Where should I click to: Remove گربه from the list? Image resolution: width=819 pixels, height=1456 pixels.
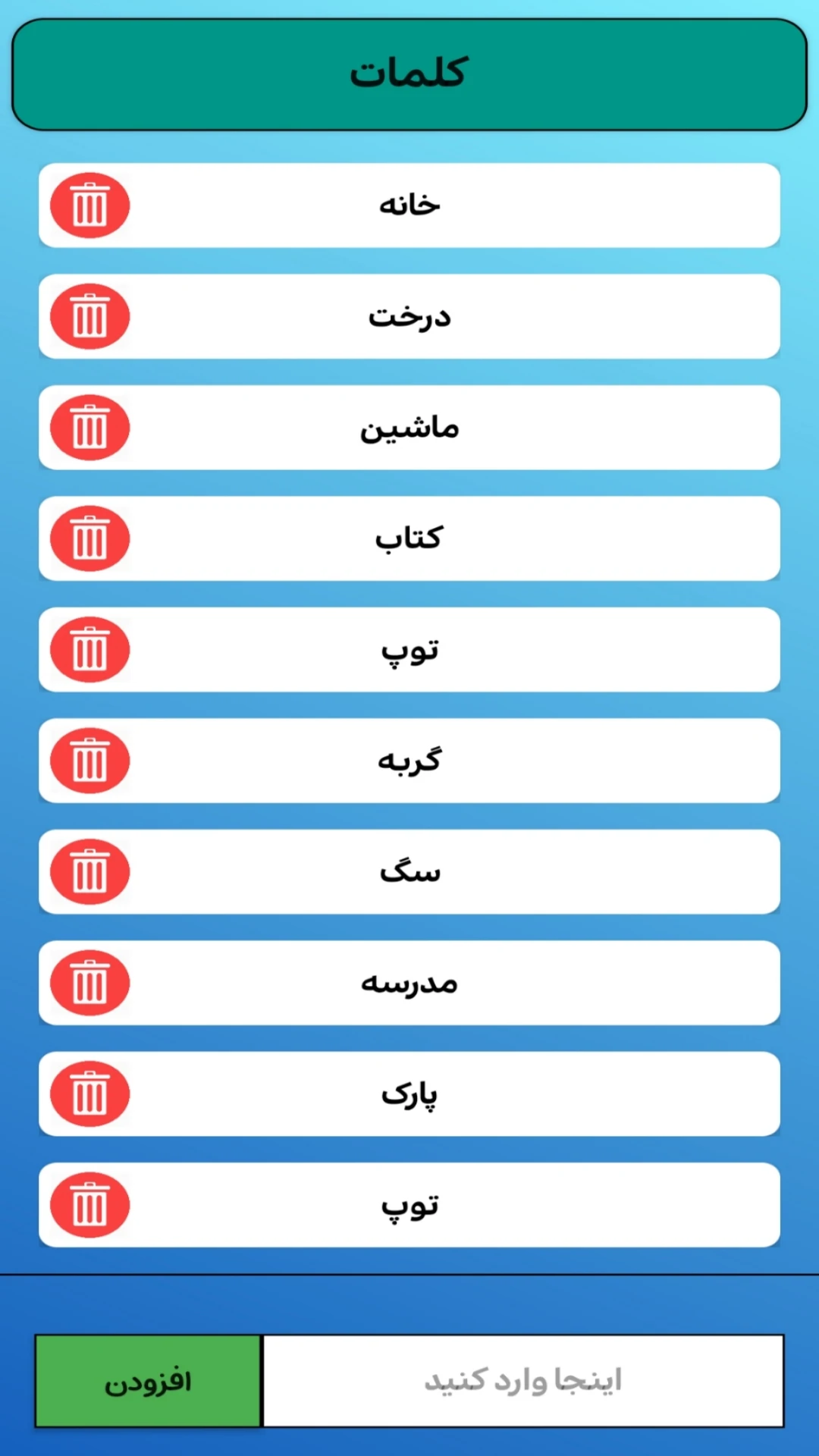(x=89, y=761)
